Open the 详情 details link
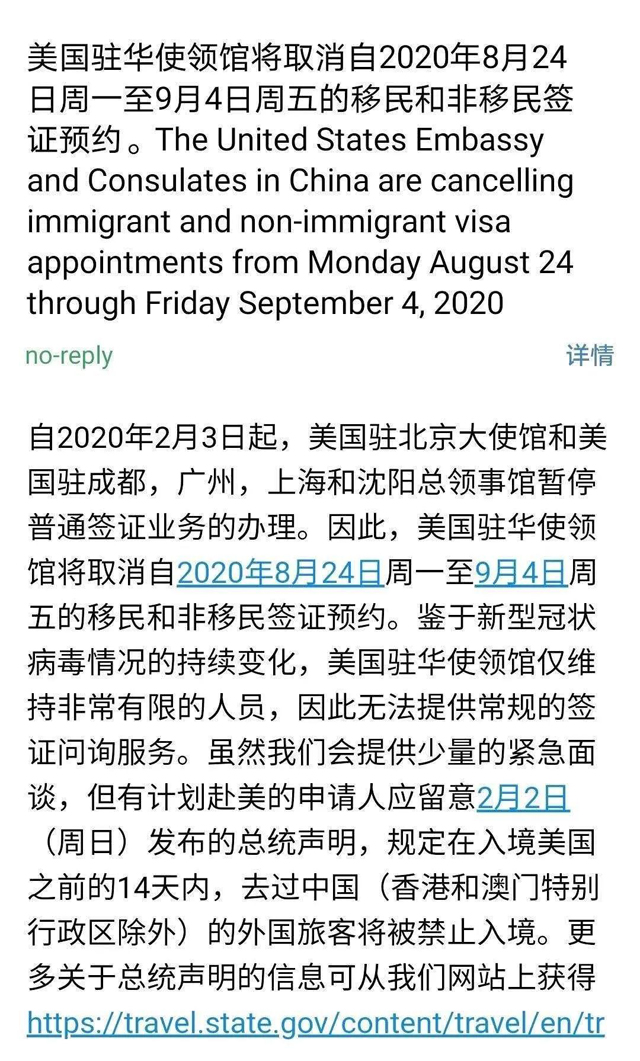Screen dimensions: 640x1061 (589, 355)
